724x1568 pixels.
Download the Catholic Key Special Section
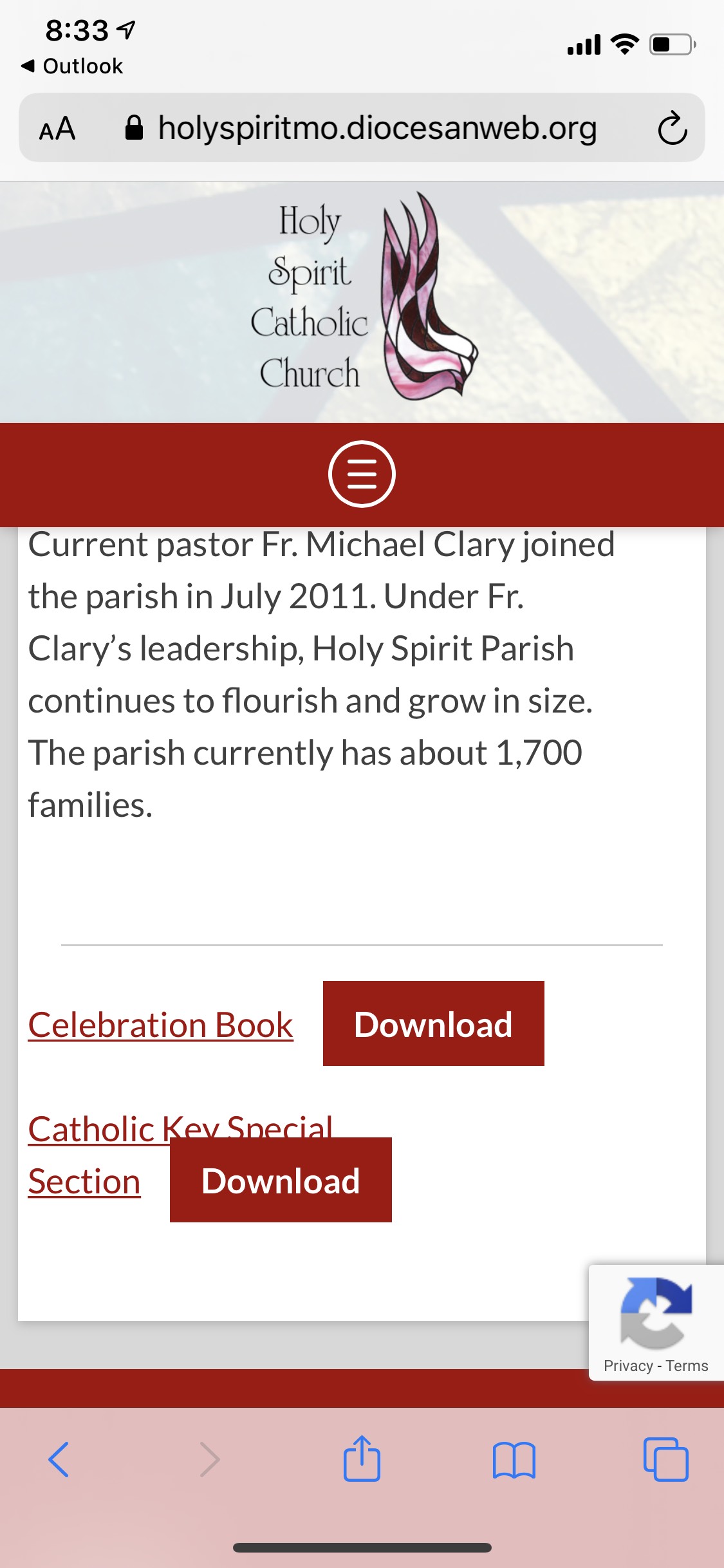pos(281,1180)
